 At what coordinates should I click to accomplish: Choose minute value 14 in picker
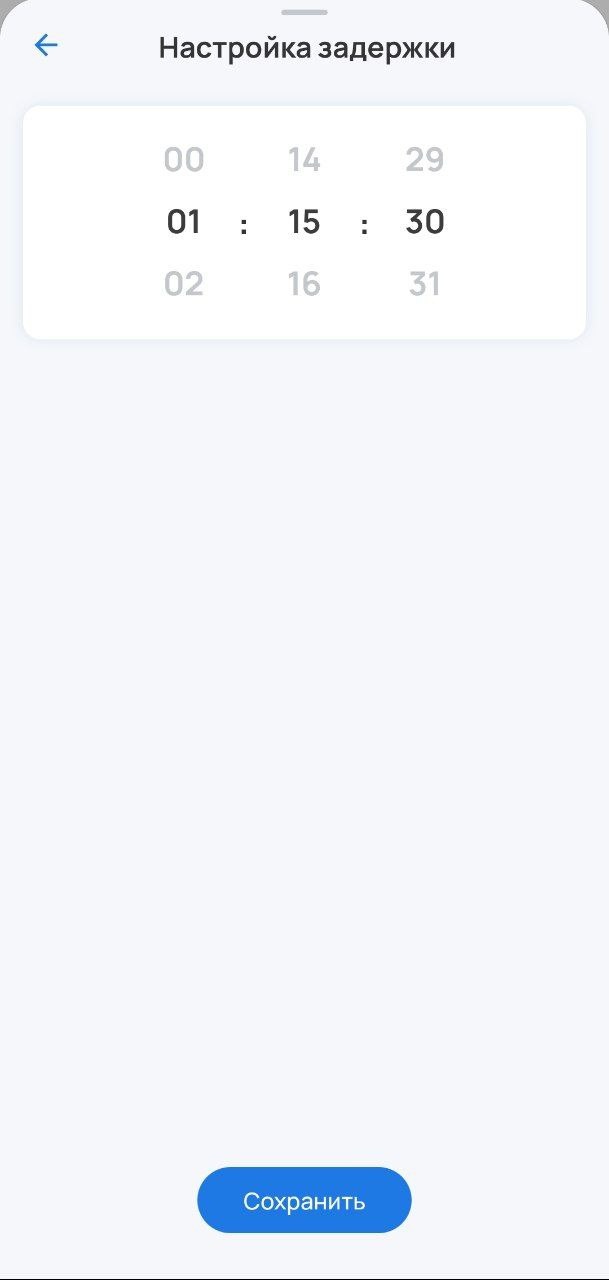point(304,160)
